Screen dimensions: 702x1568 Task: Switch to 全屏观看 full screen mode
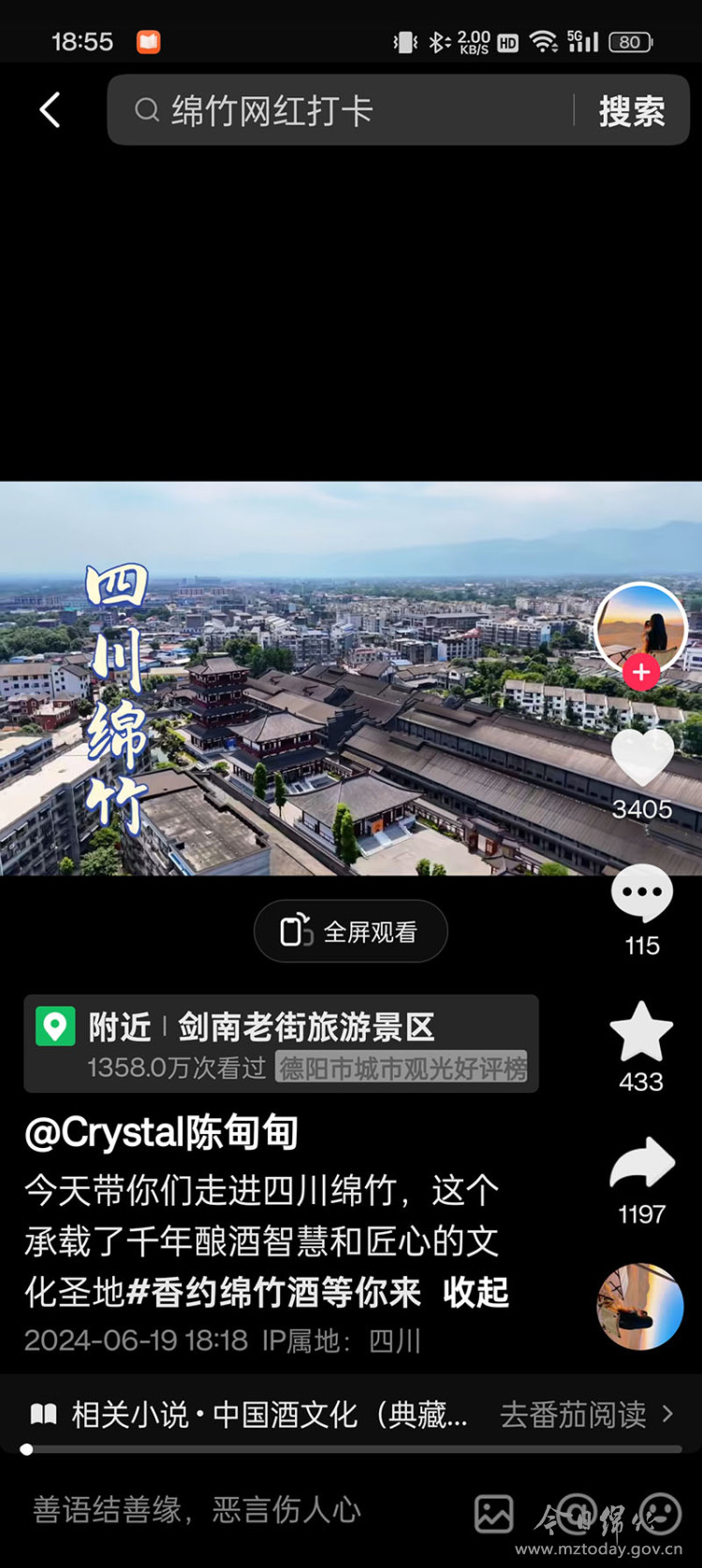point(350,932)
